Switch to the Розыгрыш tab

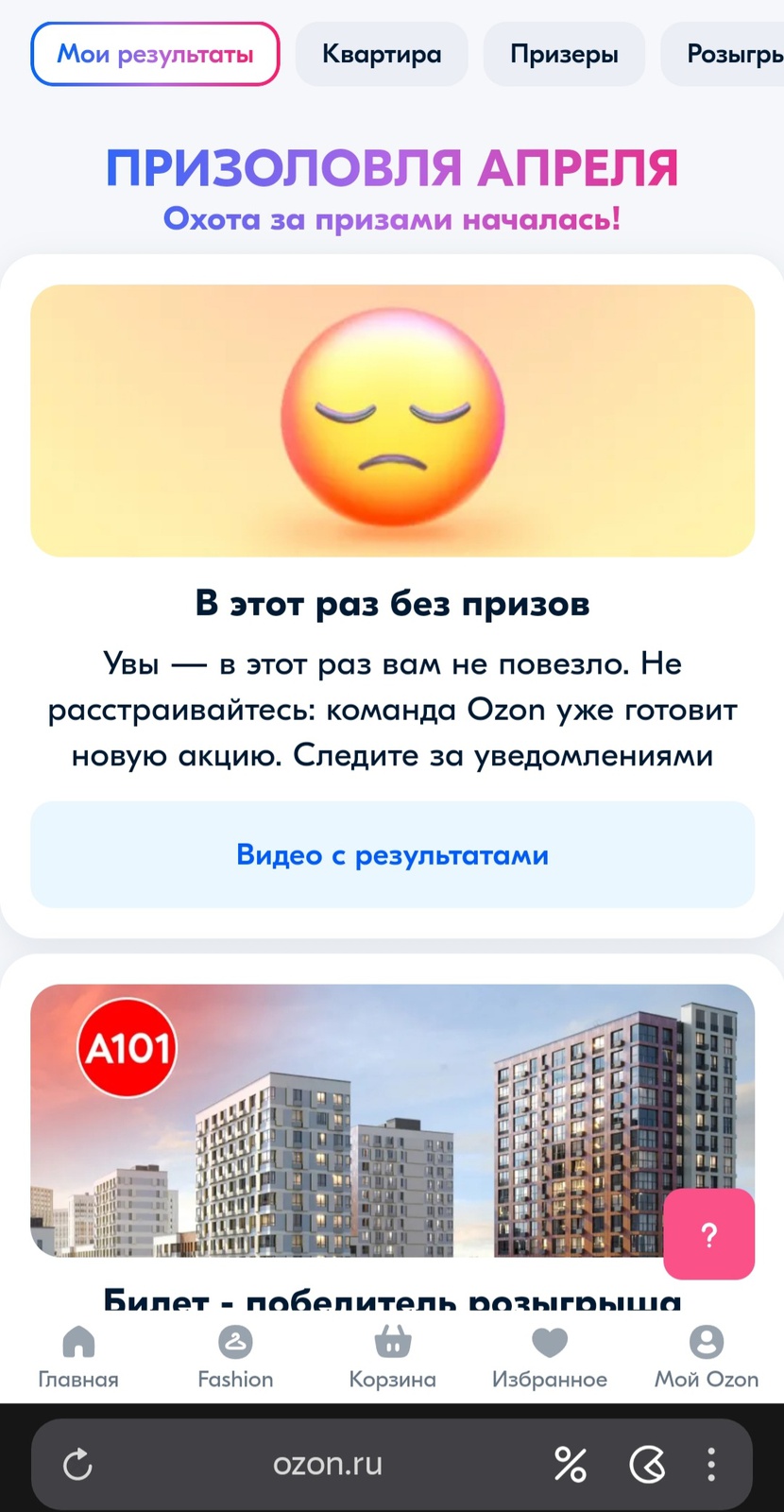click(x=729, y=55)
